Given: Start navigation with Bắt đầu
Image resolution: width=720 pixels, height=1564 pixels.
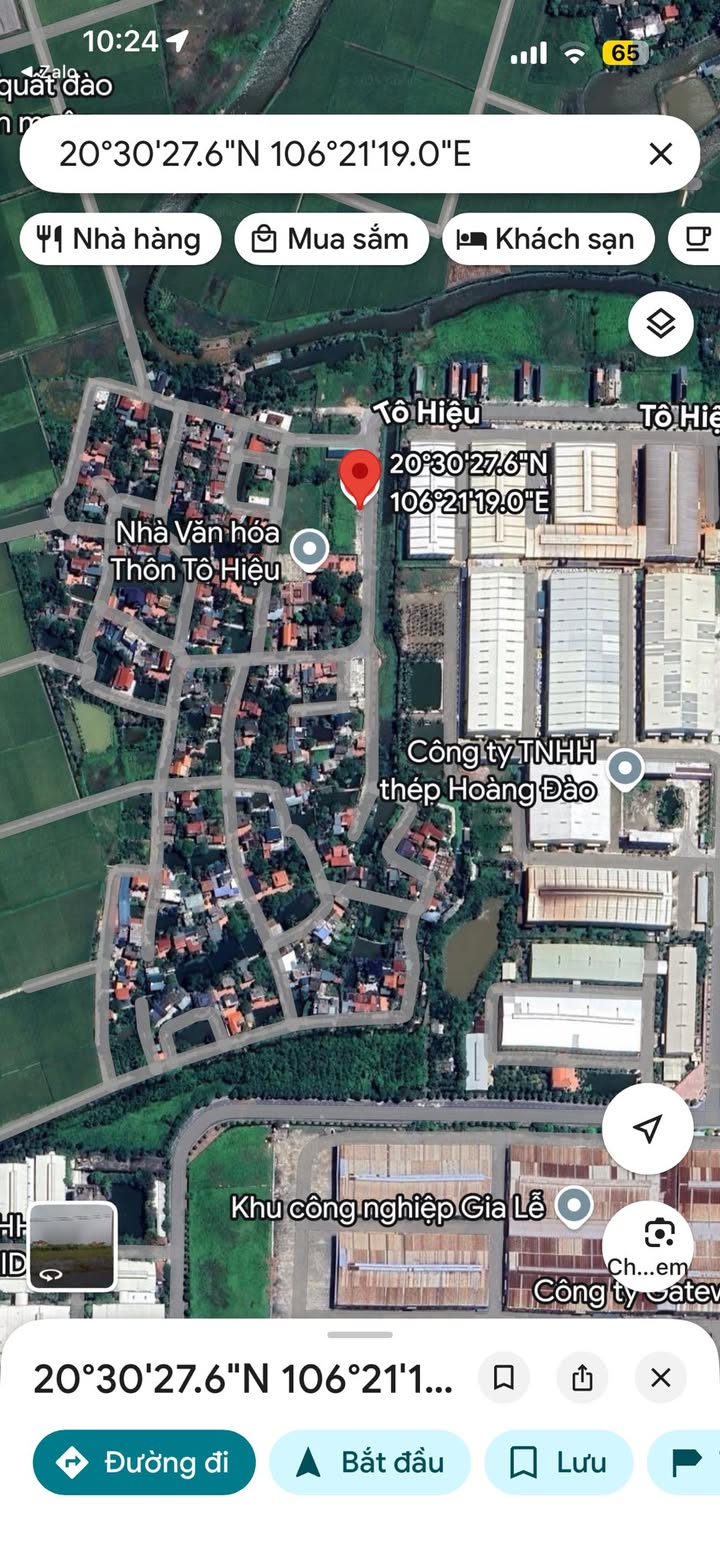Looking at the screenshot, I should click(370, 1462).
